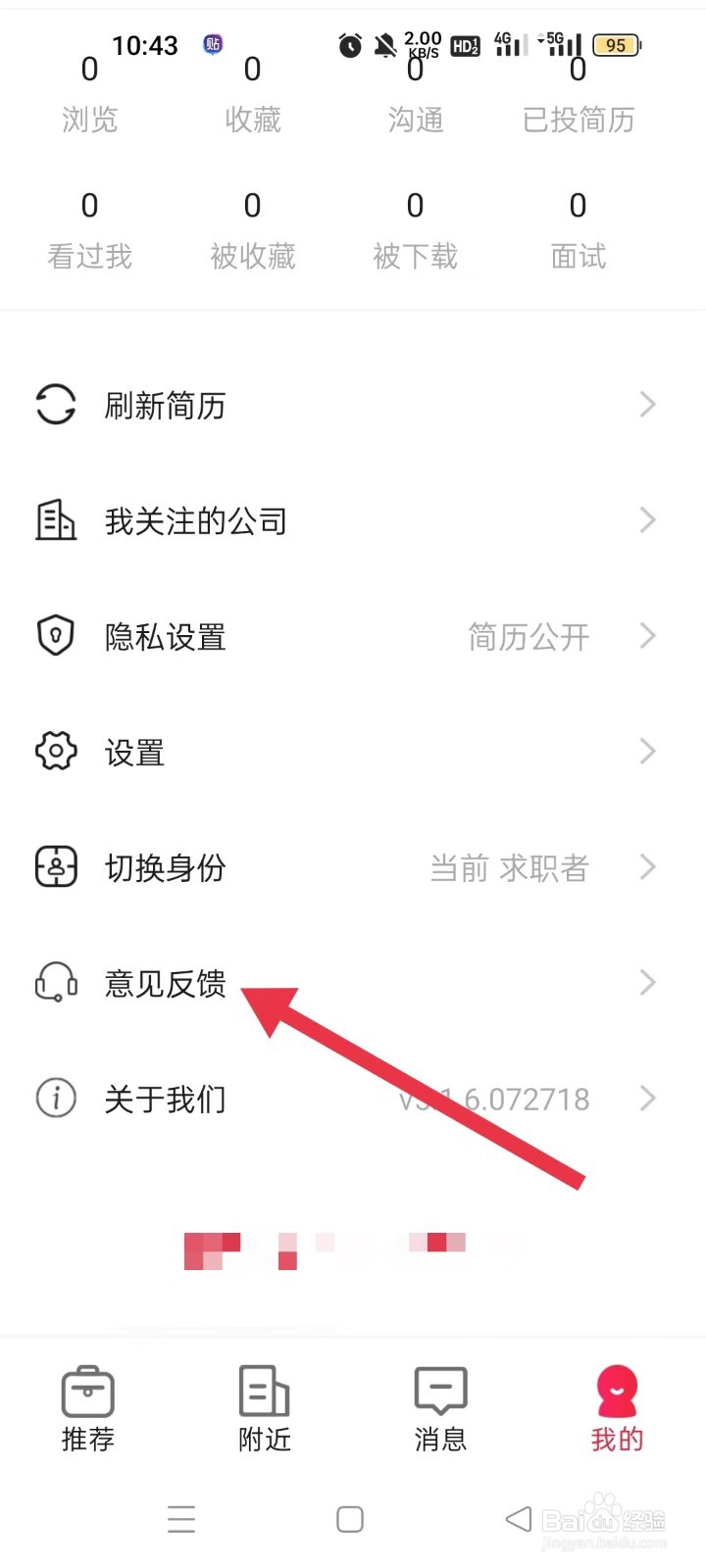
Task: Expand the 刷新简历 row chevron
Action: (x=646, y=404)
